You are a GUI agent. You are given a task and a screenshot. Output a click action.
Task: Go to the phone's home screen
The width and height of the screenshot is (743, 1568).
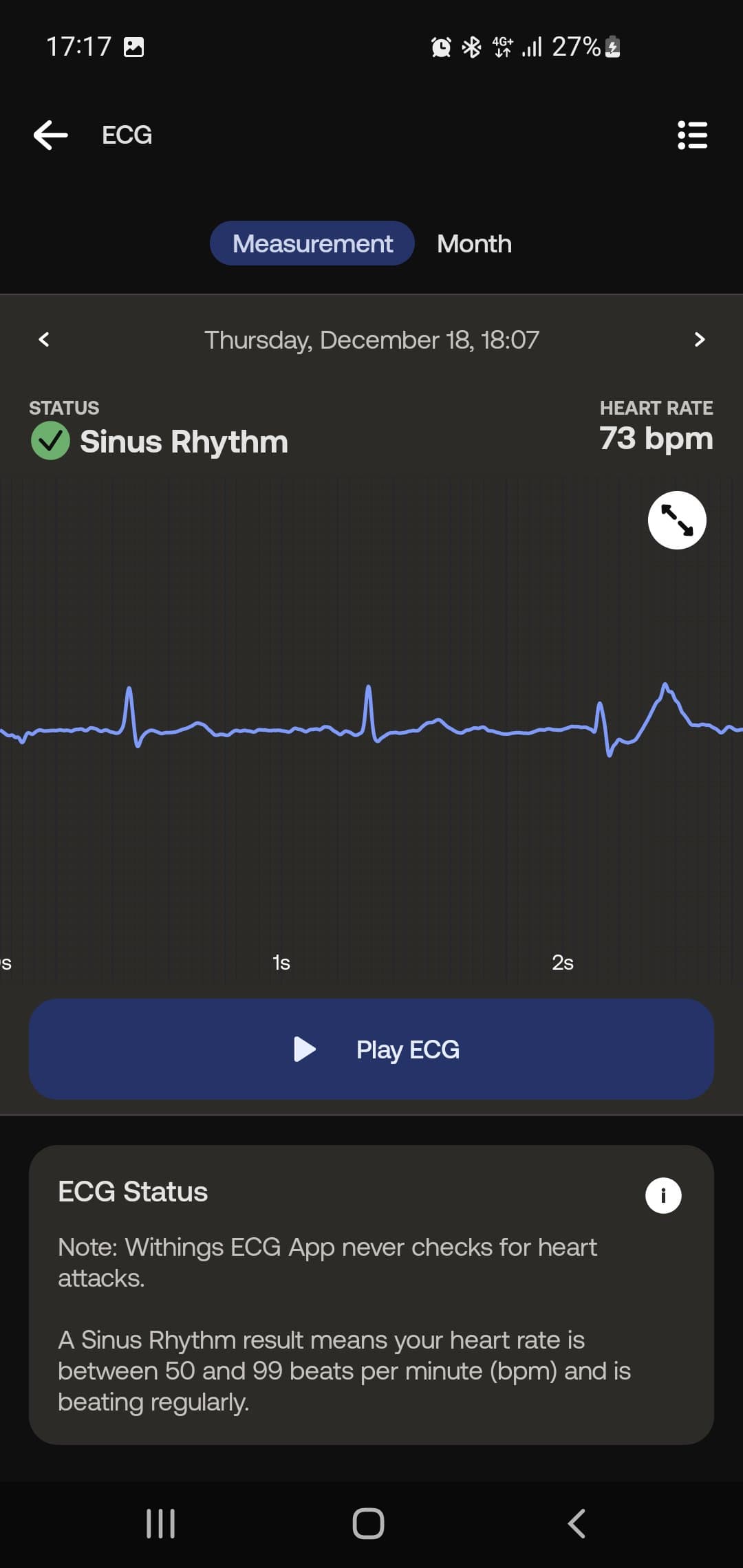tap(369, 1523)
